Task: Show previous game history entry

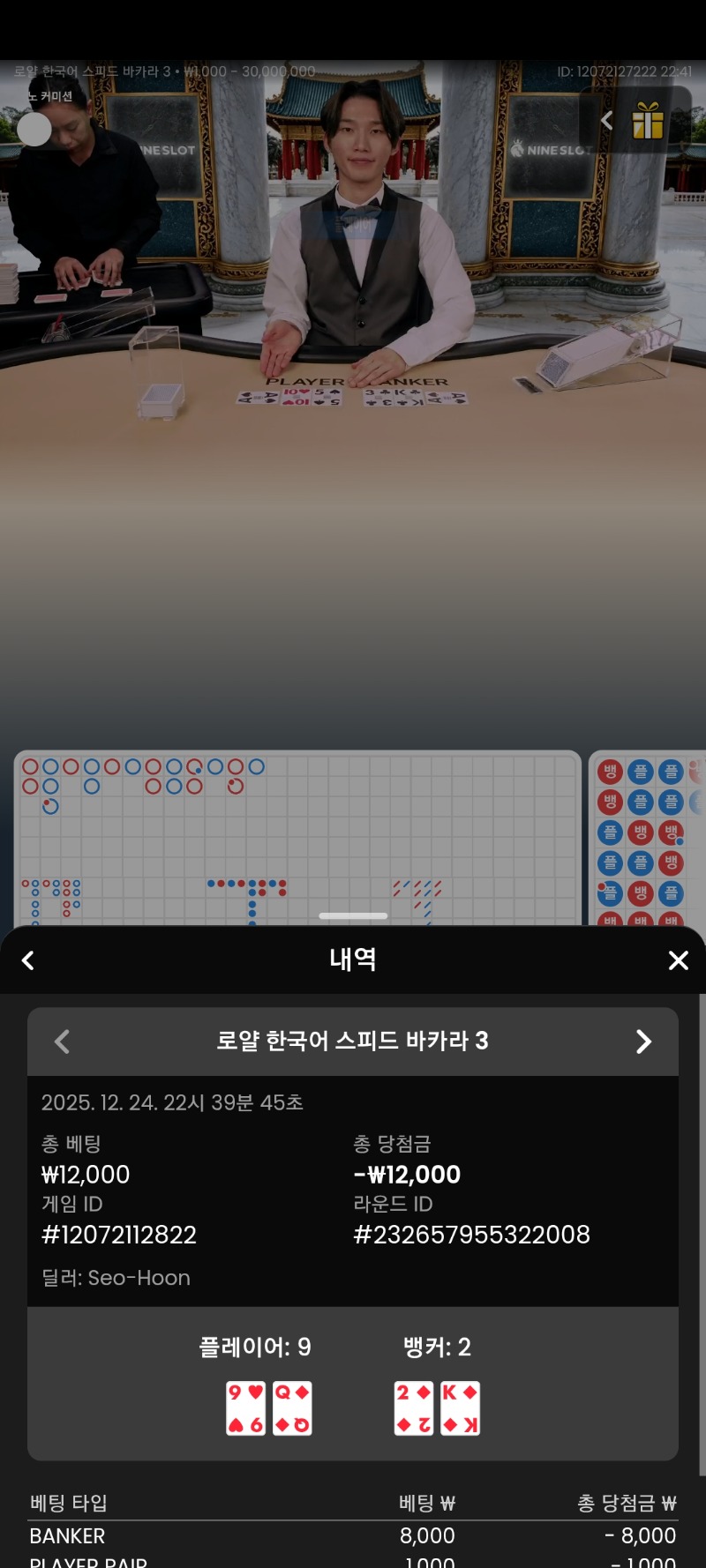Action: point(62,1042)
